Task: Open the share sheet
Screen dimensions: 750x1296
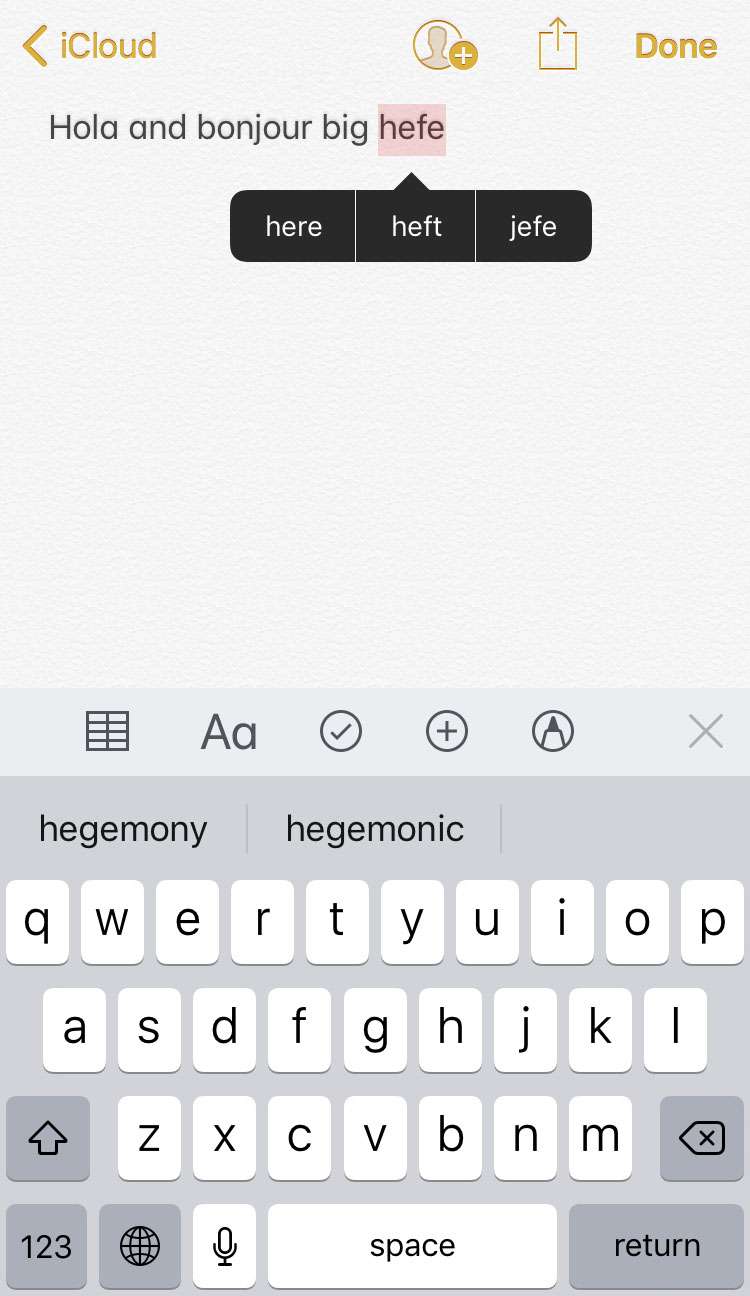Action: pyautogui.click(x=558, y=46)
